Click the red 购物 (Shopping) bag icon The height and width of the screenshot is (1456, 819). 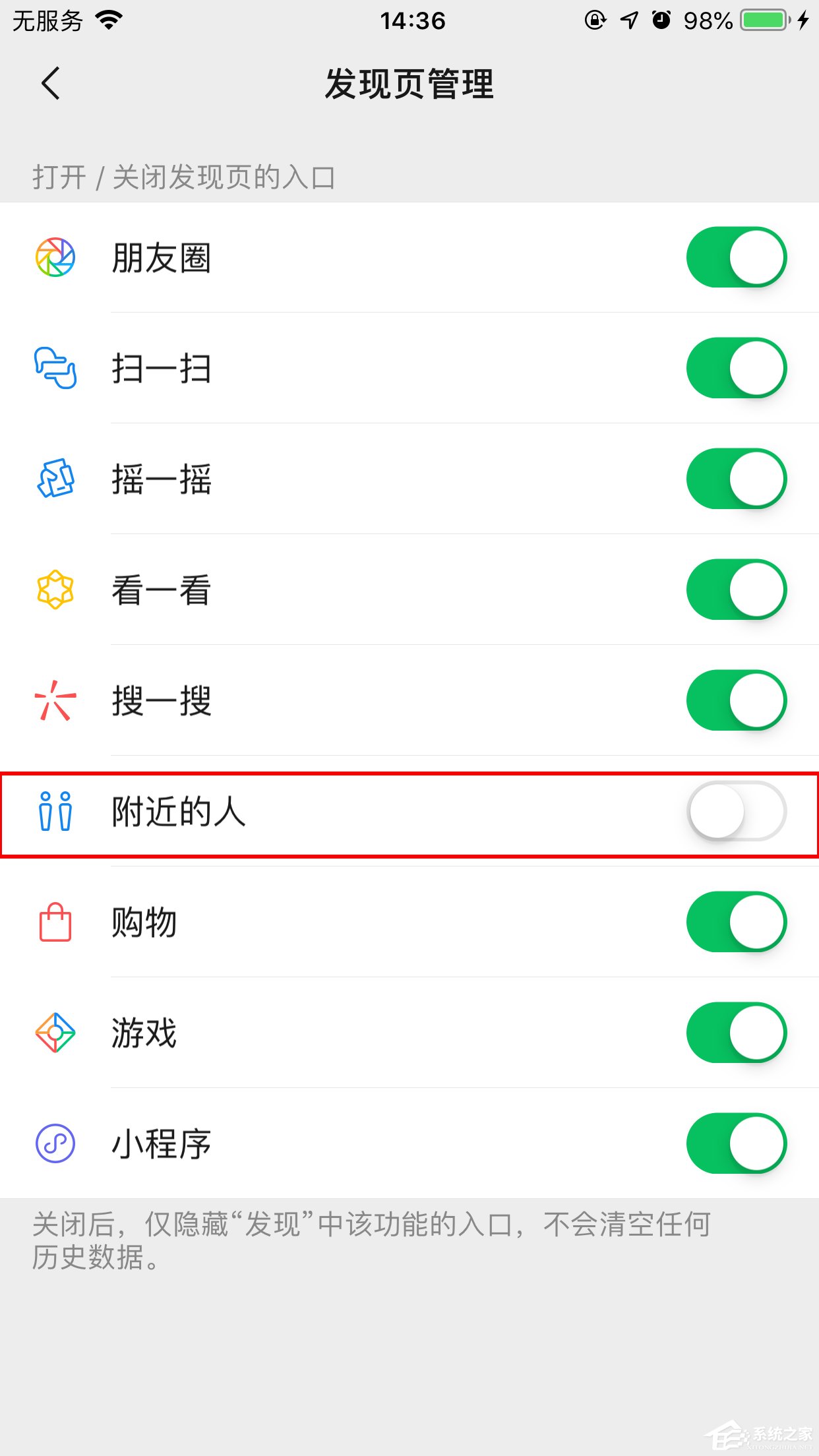(x=55, y=923)
